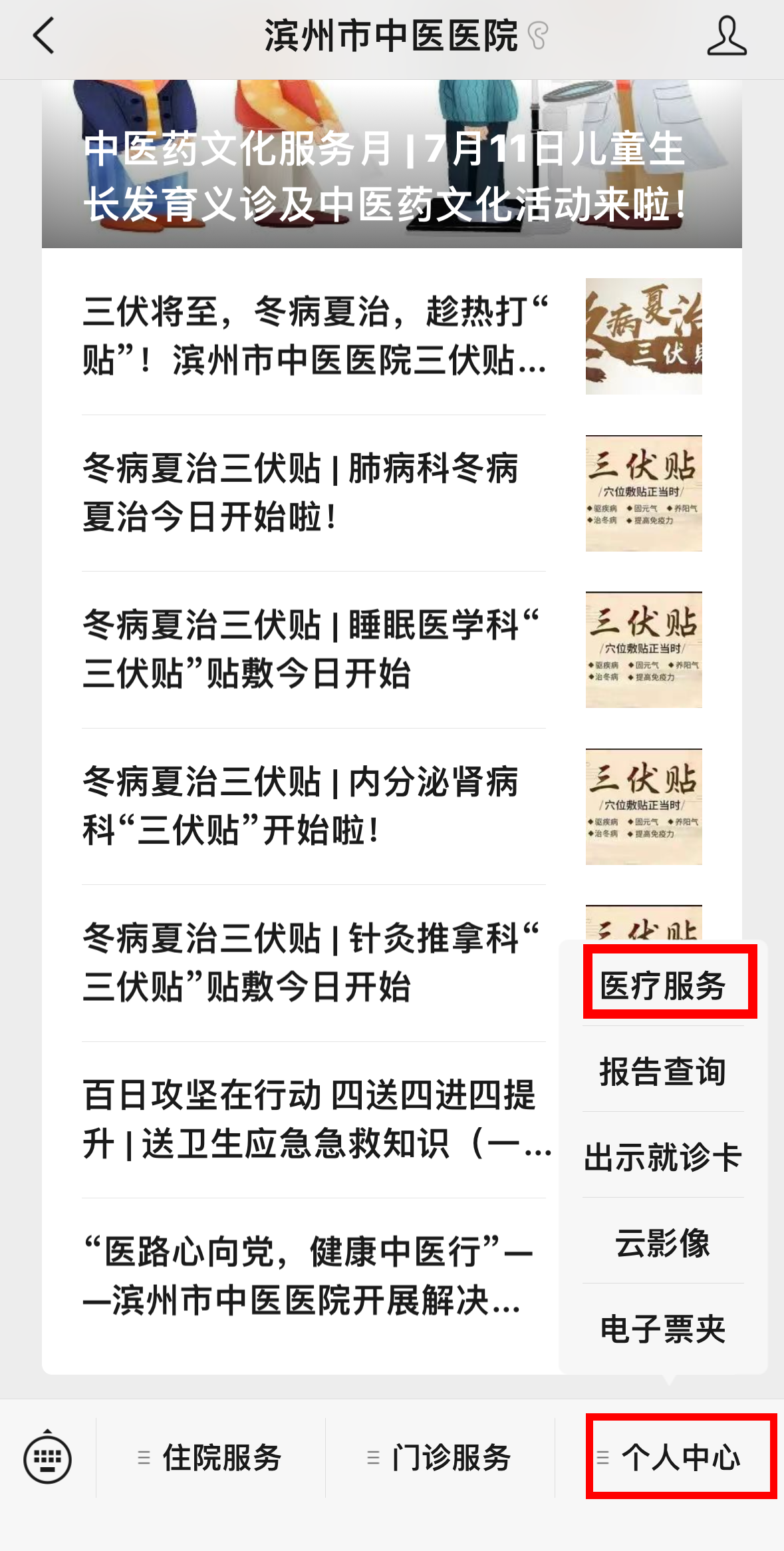Open the account profile icon
Image resolution: width=784 pixels, height=1551 pixels.
click(726, 36)
